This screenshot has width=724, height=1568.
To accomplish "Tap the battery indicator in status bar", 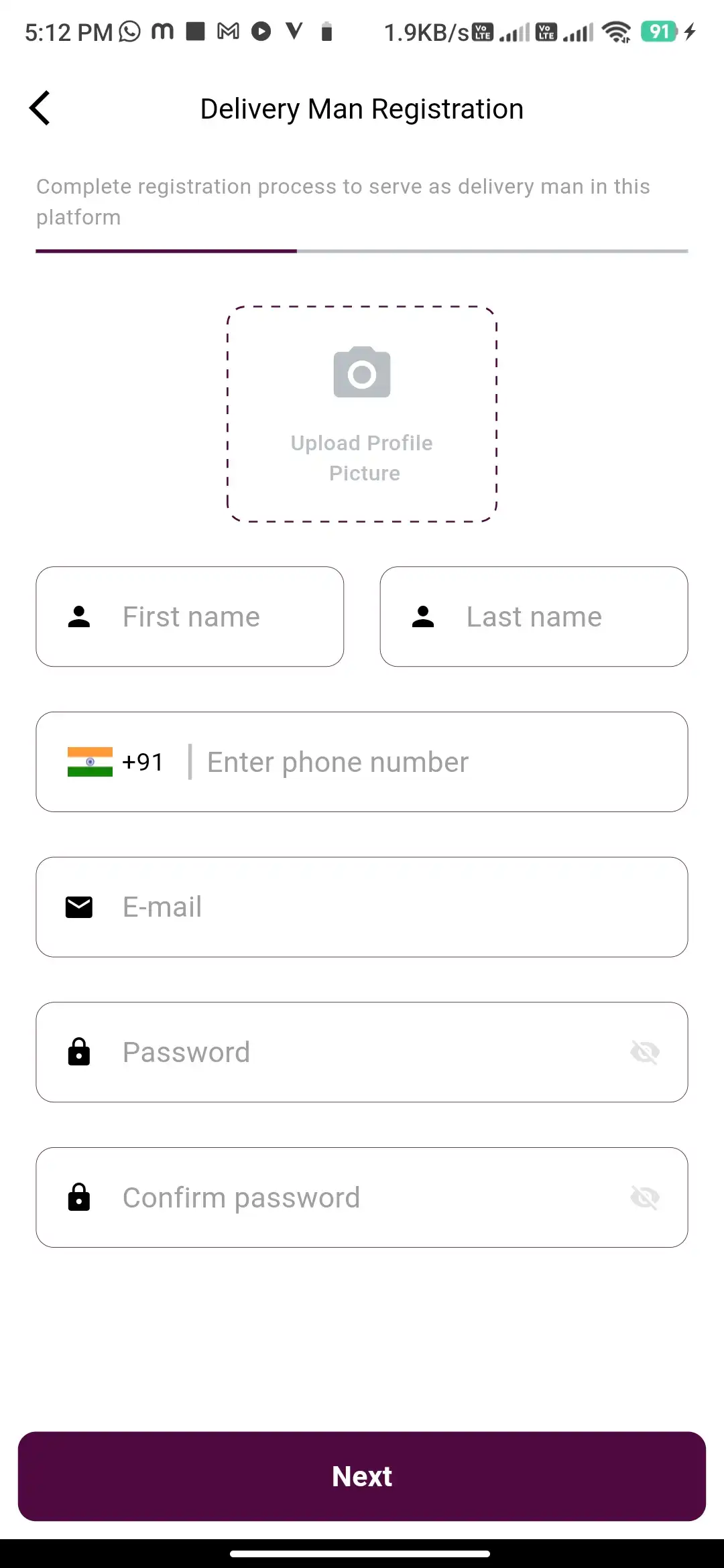I will click(660, 31).
